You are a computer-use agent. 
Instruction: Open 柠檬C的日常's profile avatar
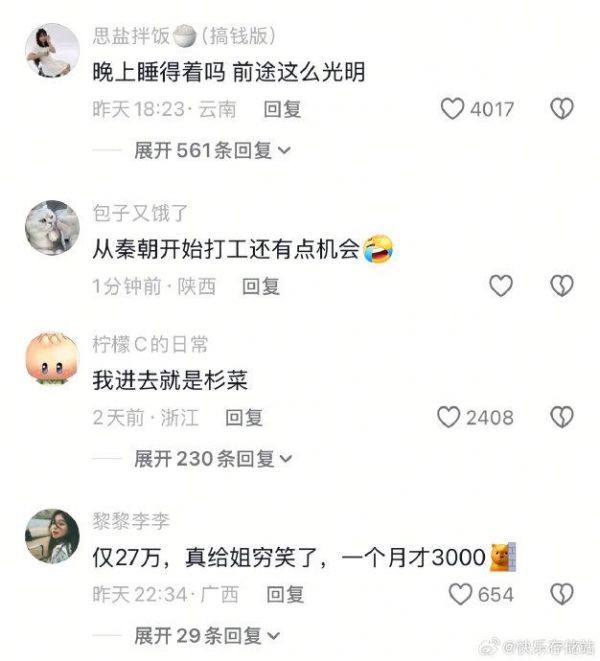[x=52, y=360]
